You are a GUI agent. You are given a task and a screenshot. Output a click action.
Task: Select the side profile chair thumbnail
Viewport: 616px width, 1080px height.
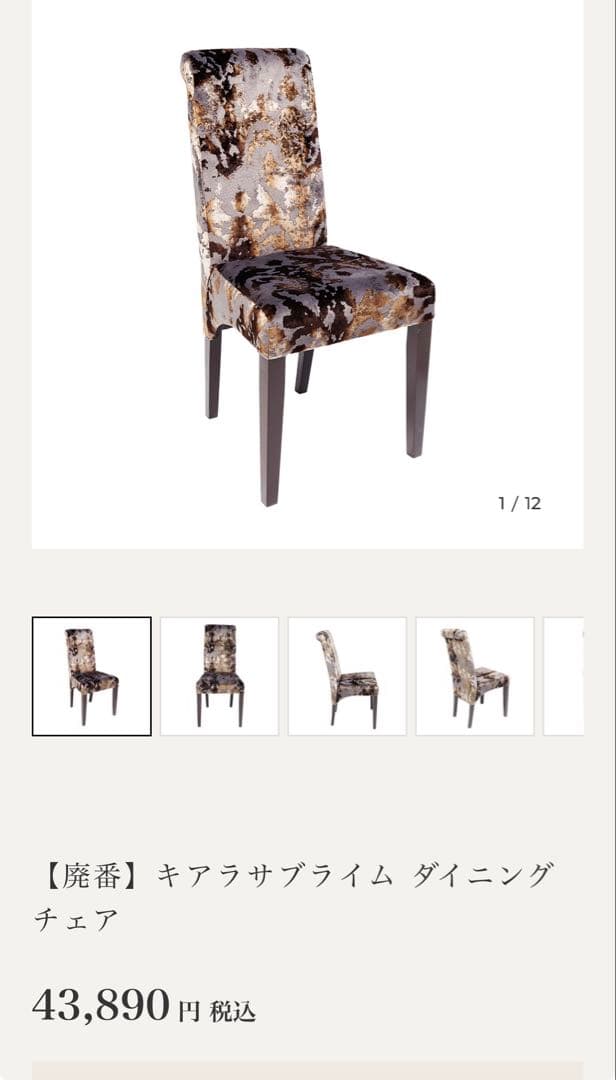coord(347,676)
